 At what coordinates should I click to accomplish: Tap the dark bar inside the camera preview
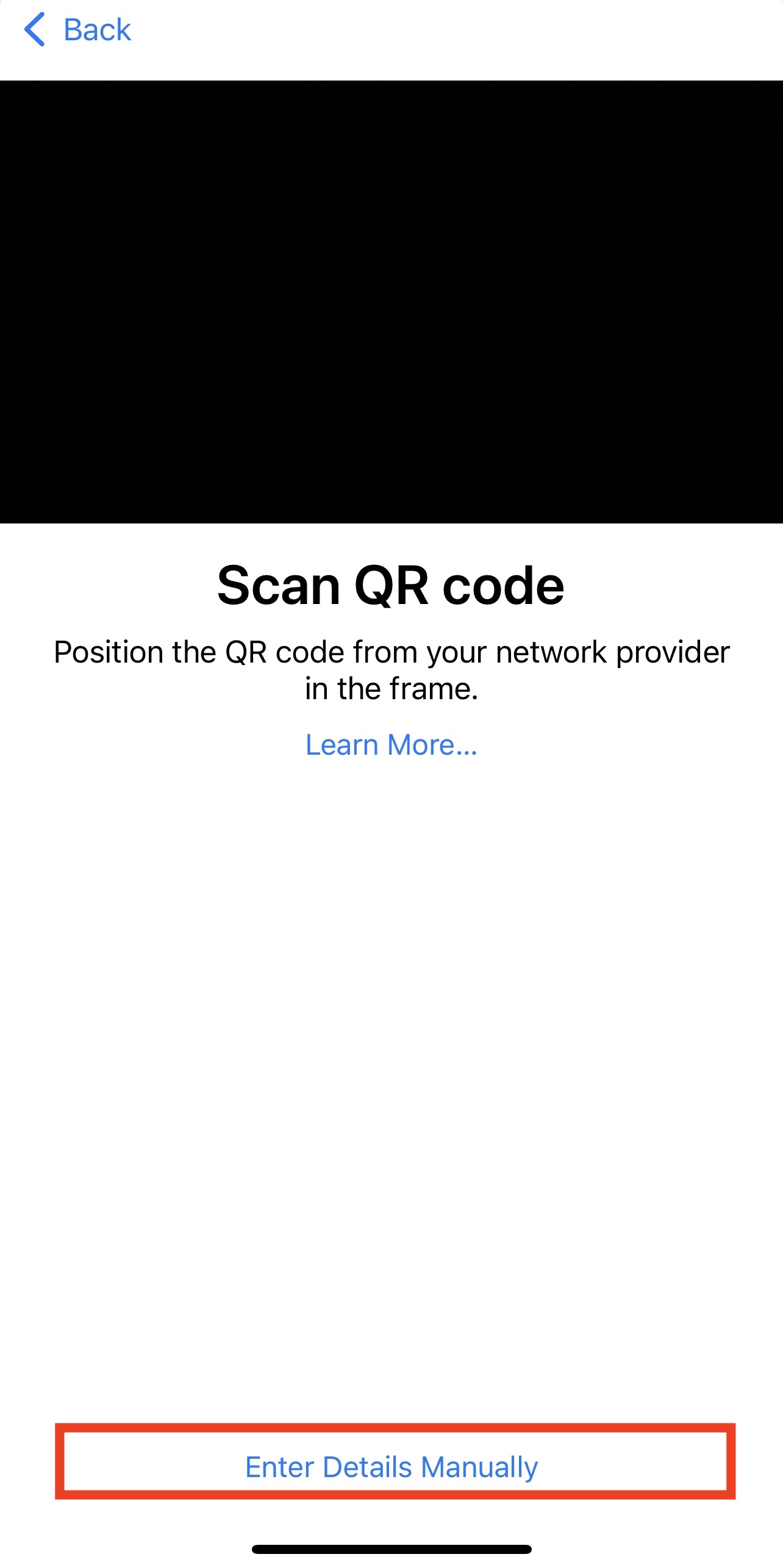click(391, 422)
